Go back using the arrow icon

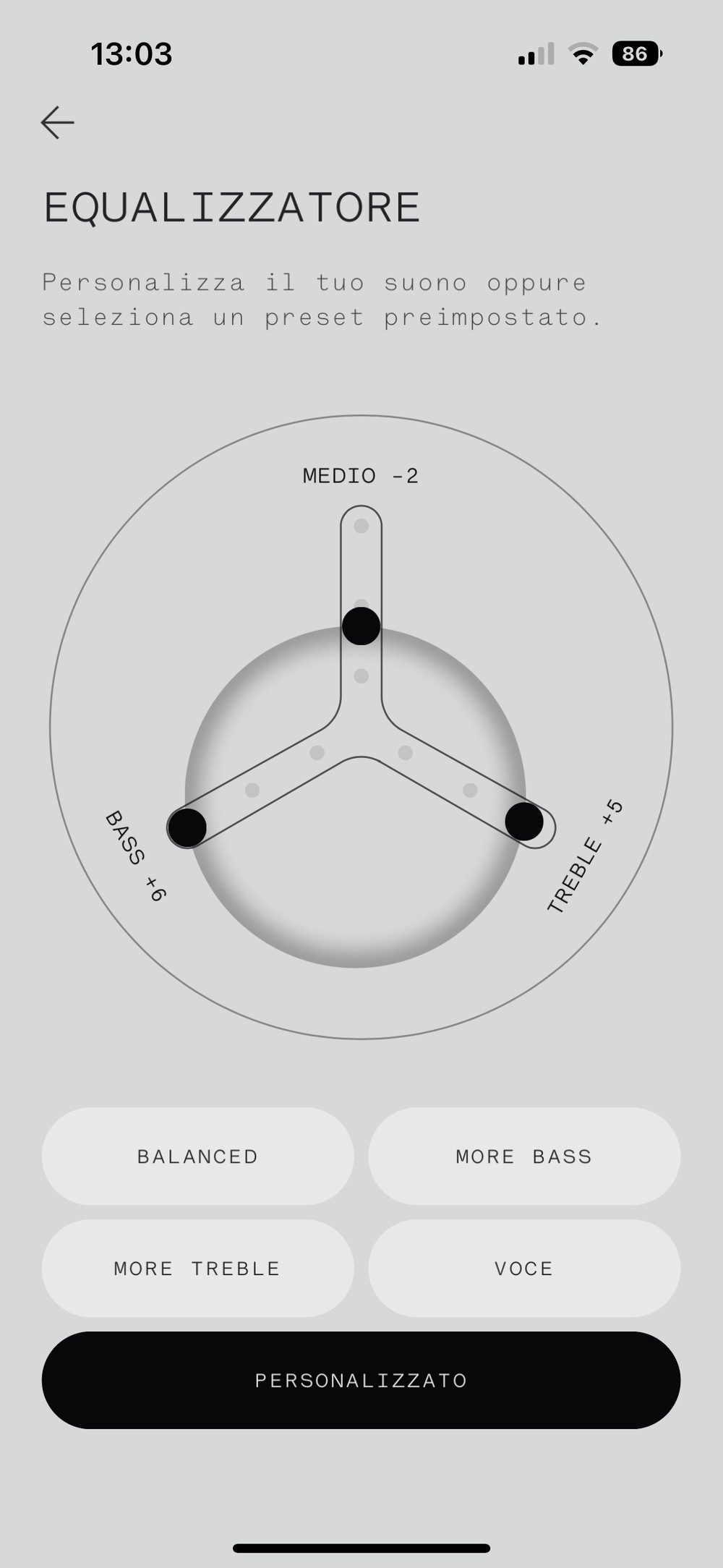pos(57,122)
